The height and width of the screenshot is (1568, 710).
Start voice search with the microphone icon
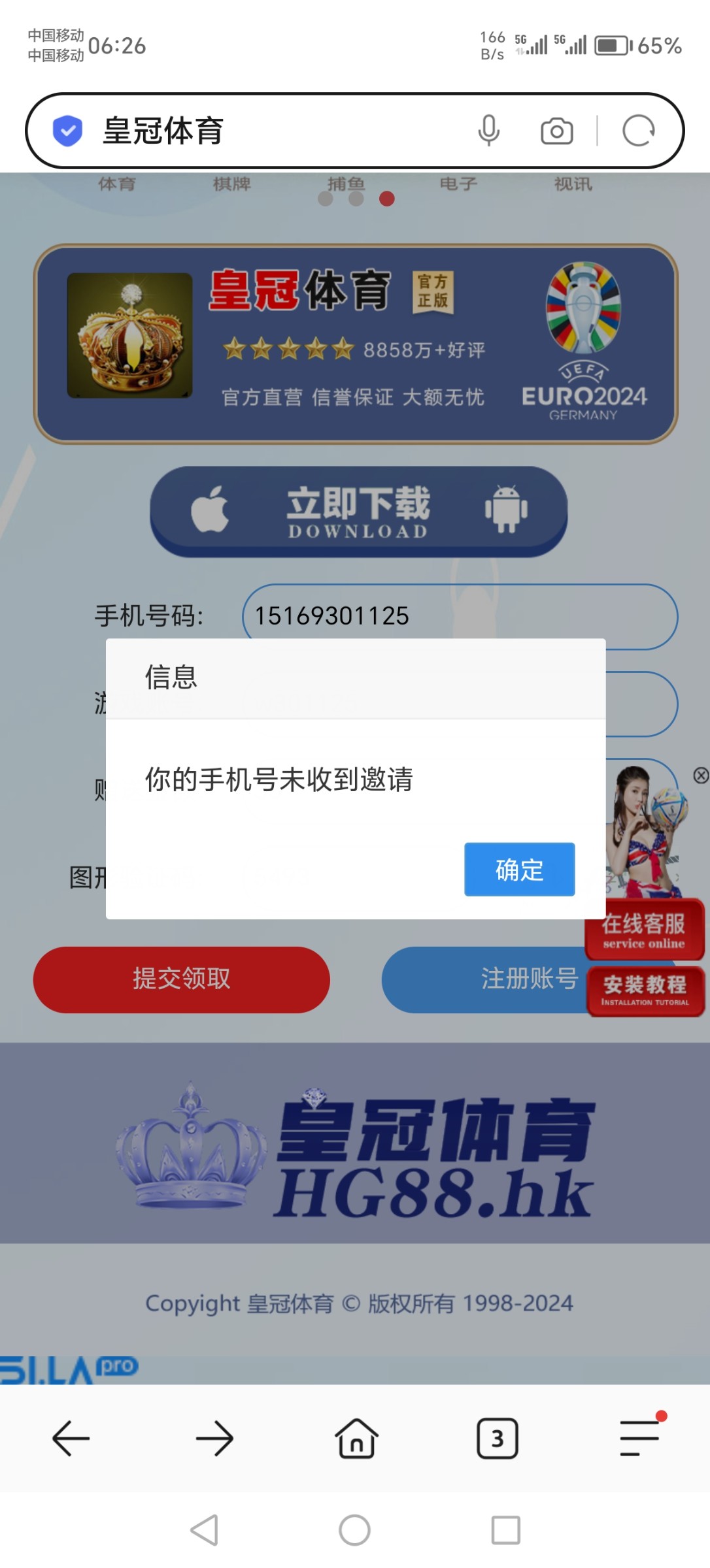click(488, 131)
